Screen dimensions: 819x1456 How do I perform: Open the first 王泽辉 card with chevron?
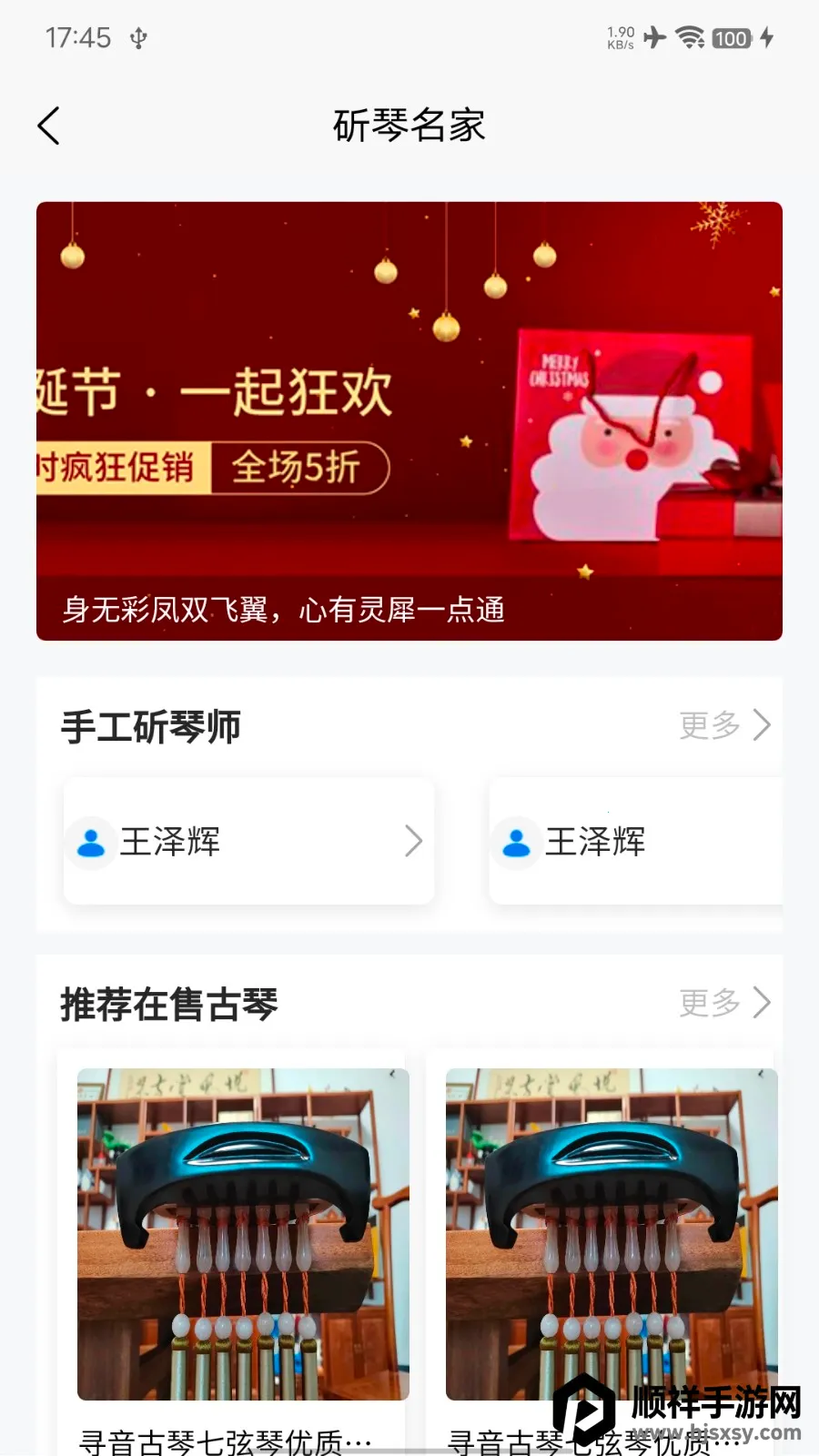[x=248, y=841]
